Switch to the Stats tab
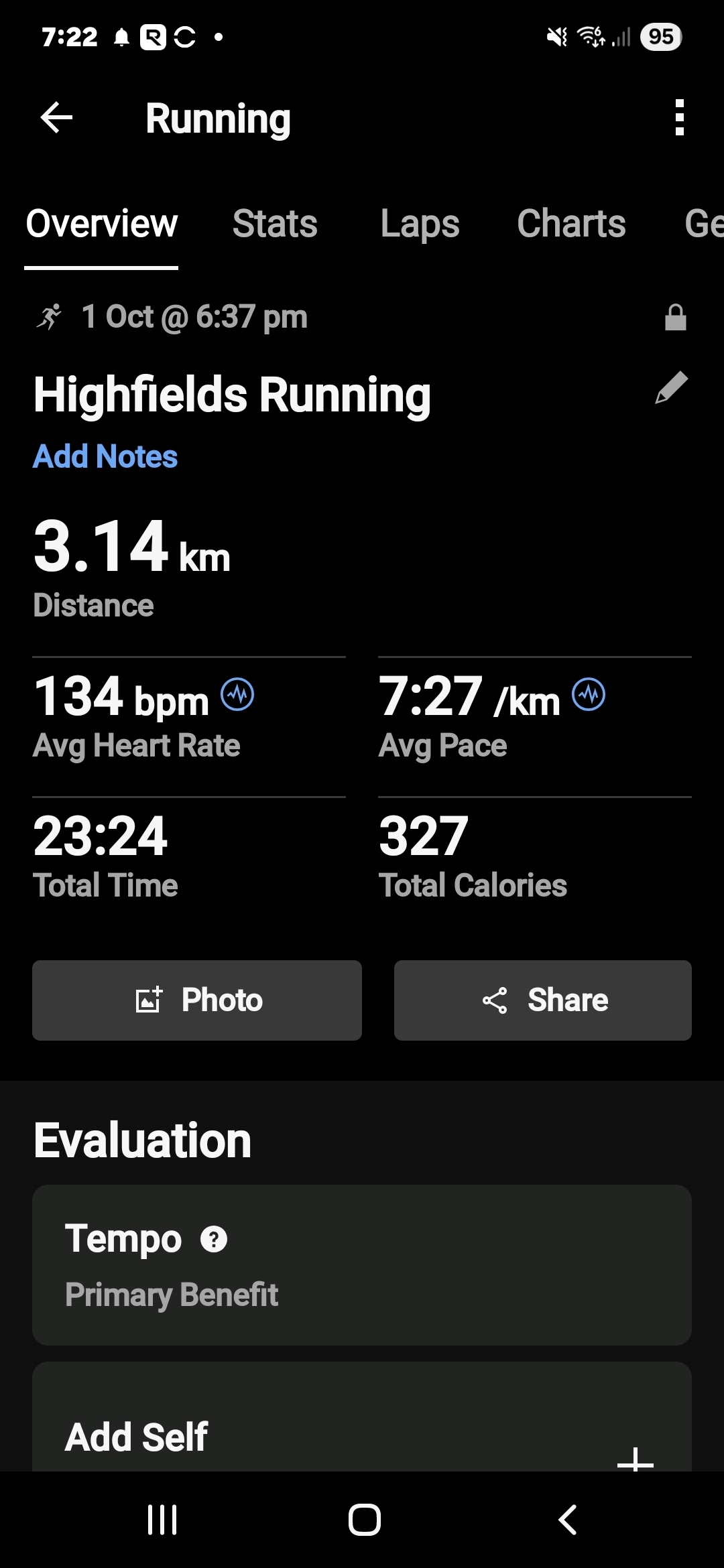This screenshot has width=724, height=1568. tap(275, 224)
